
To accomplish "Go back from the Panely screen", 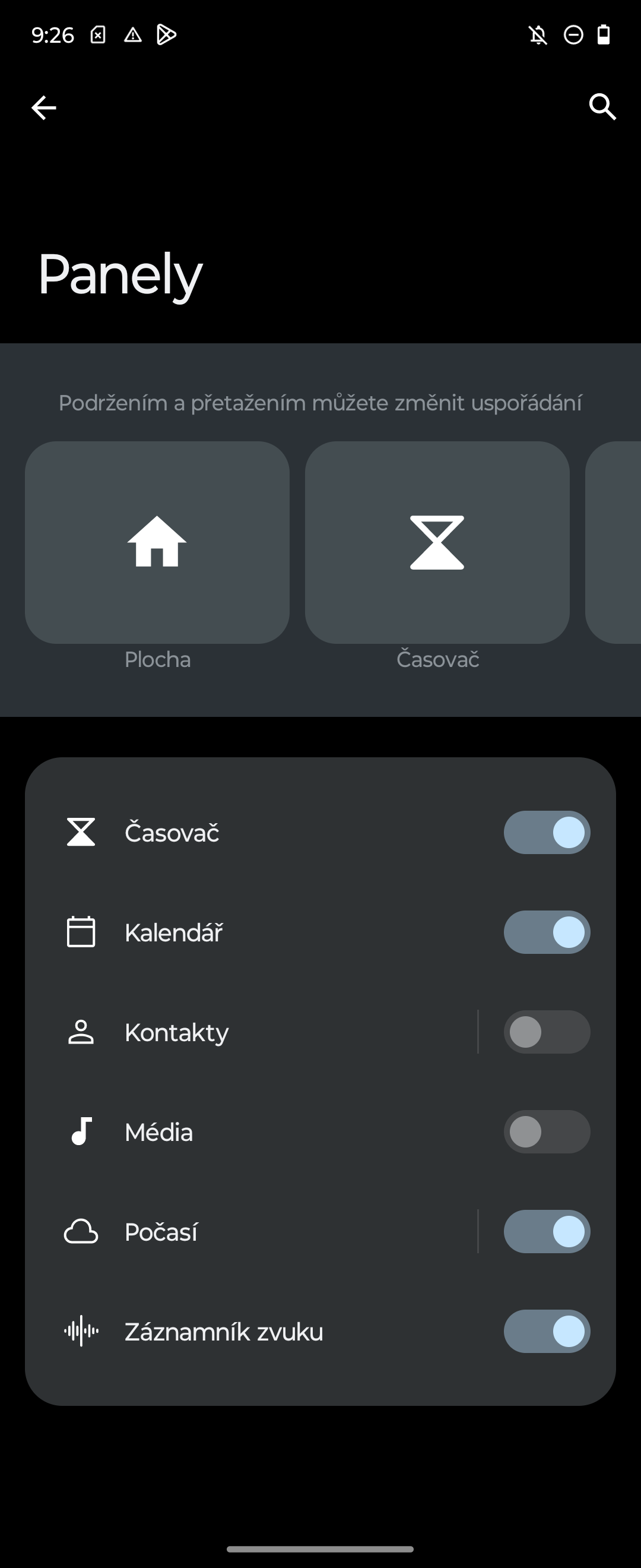I will coord(44,108).
